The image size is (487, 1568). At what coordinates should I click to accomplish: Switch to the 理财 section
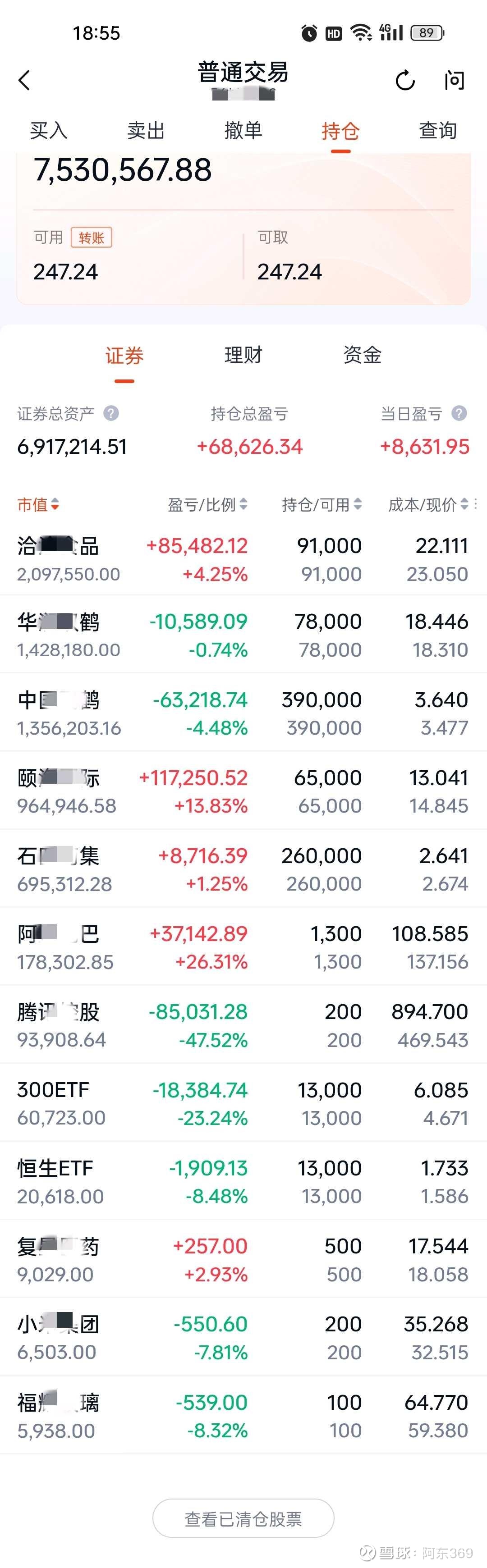(243, 355)
